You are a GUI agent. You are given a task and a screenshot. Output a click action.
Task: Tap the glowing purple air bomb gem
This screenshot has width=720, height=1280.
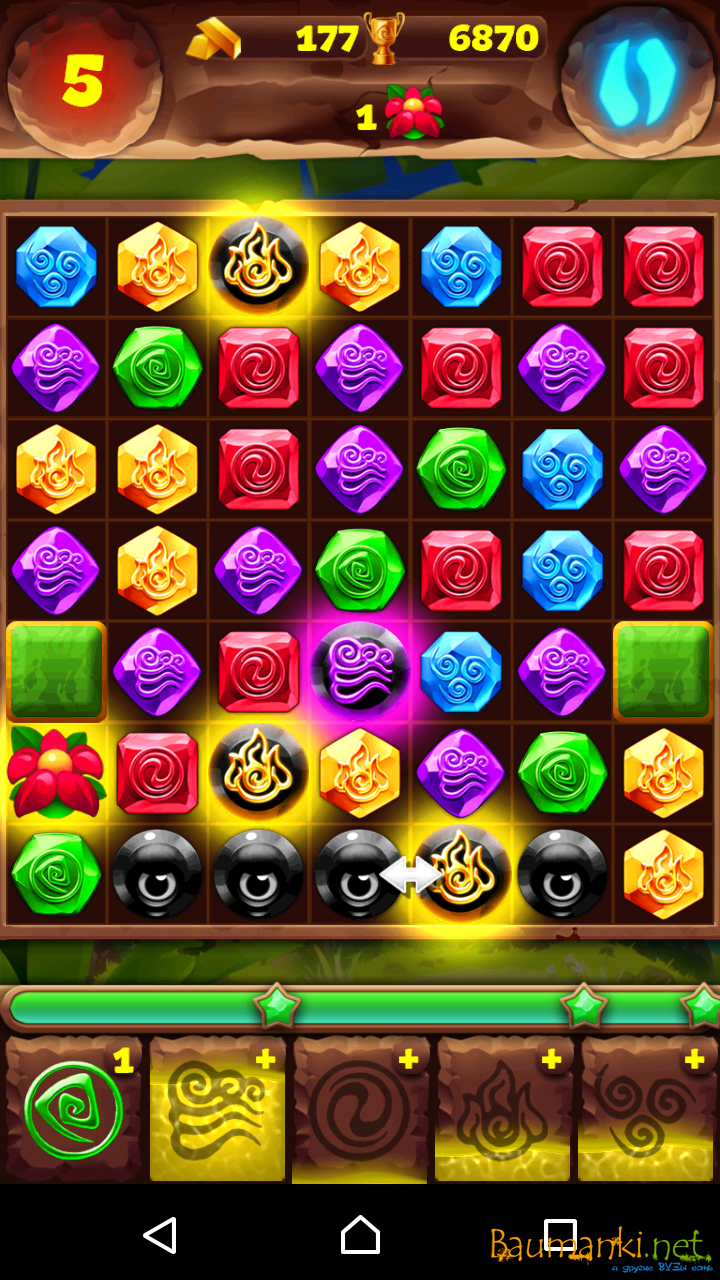click(359, 669)
